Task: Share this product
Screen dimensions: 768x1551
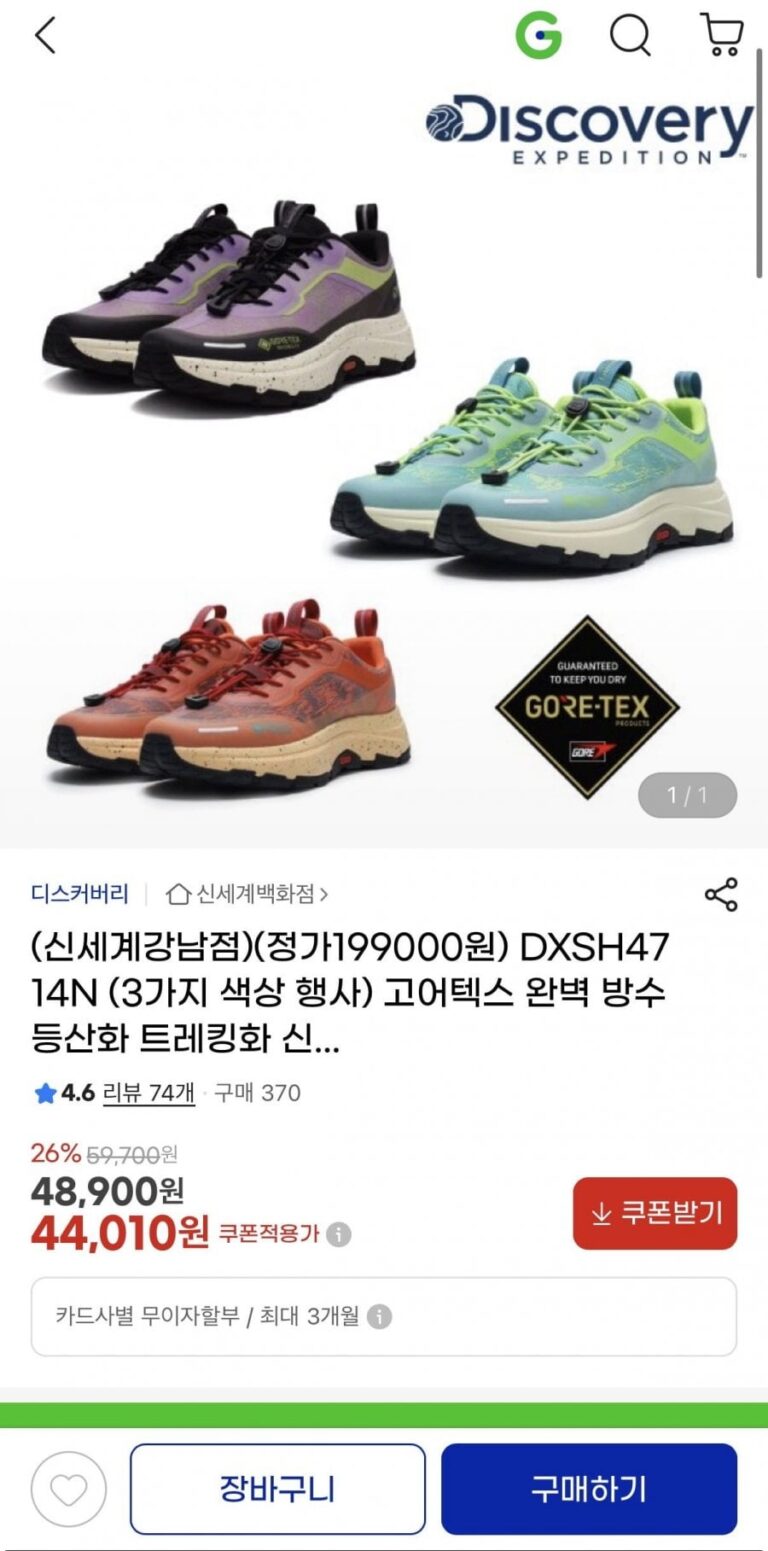Action: pyautogui.click(x=721, y=895)
